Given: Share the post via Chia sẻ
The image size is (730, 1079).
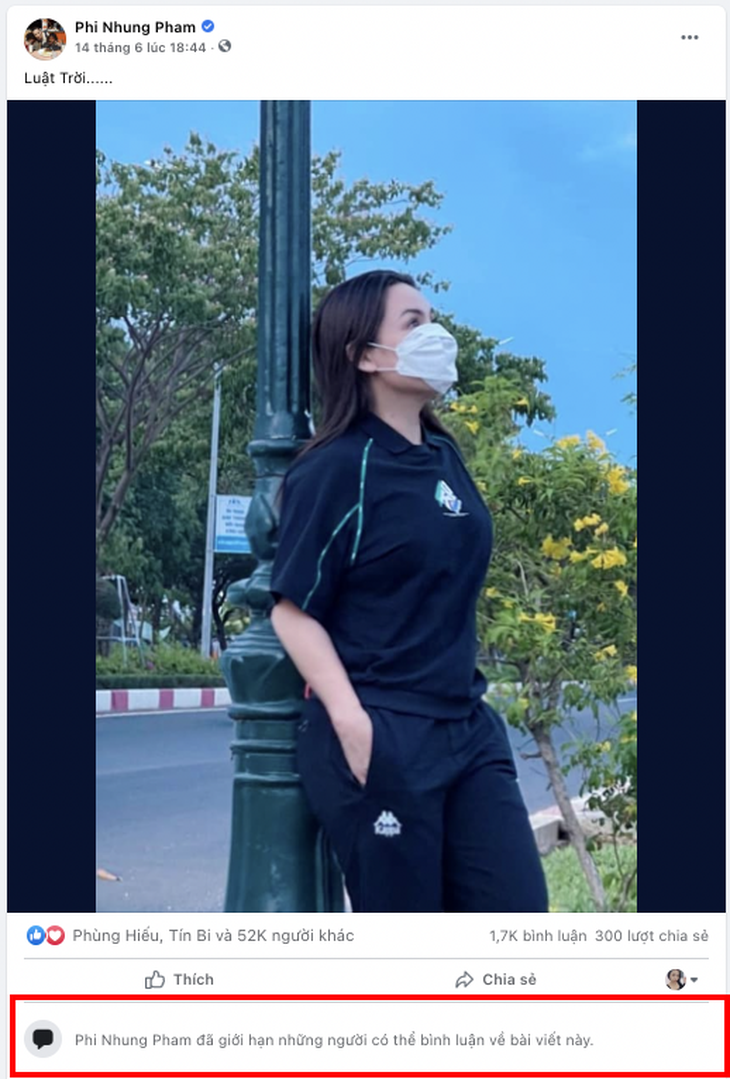Looking at the screenshot, I should 496,980.
